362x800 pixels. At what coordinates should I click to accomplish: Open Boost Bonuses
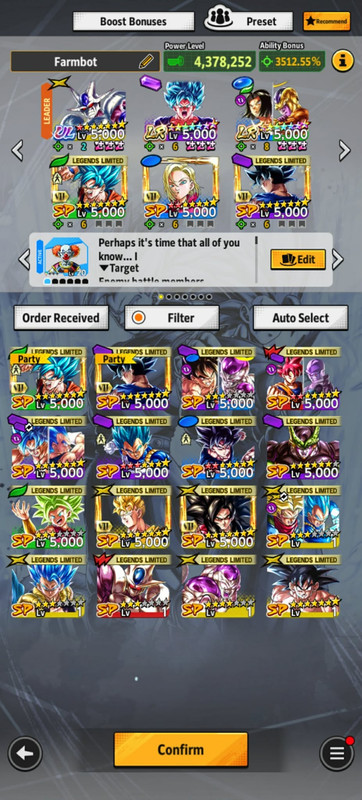tap(133, 21)
